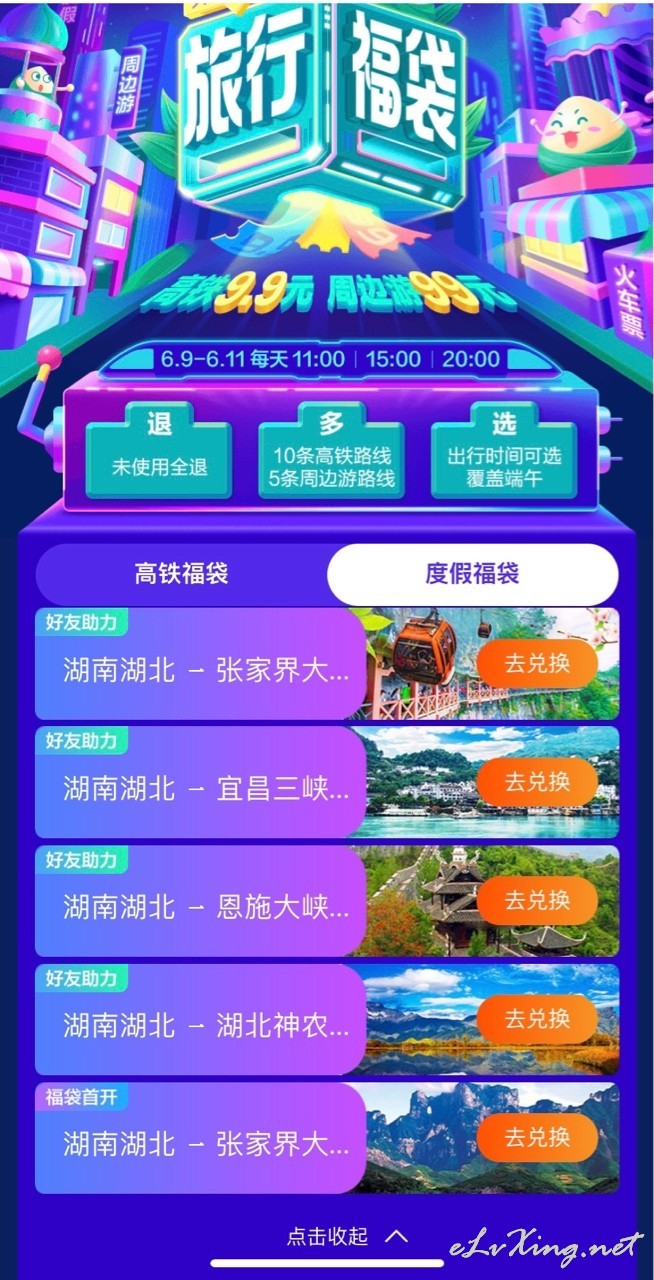The width and height of the screenshot is (654, 1280).
Task: Tap 去兑换 on the 宜昌三峡 route
Action: pyautogui.click(x=537, y=781)
